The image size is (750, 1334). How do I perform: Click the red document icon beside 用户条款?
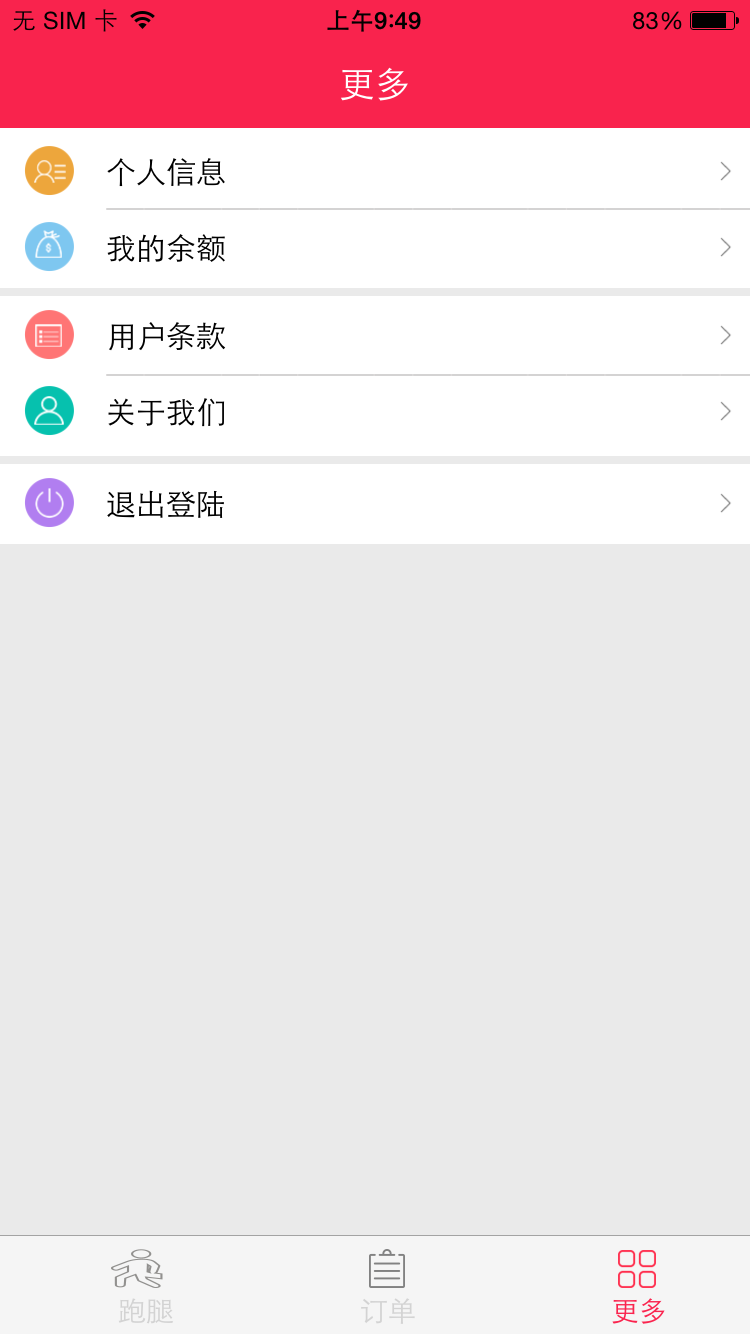[x=49, y=335]
